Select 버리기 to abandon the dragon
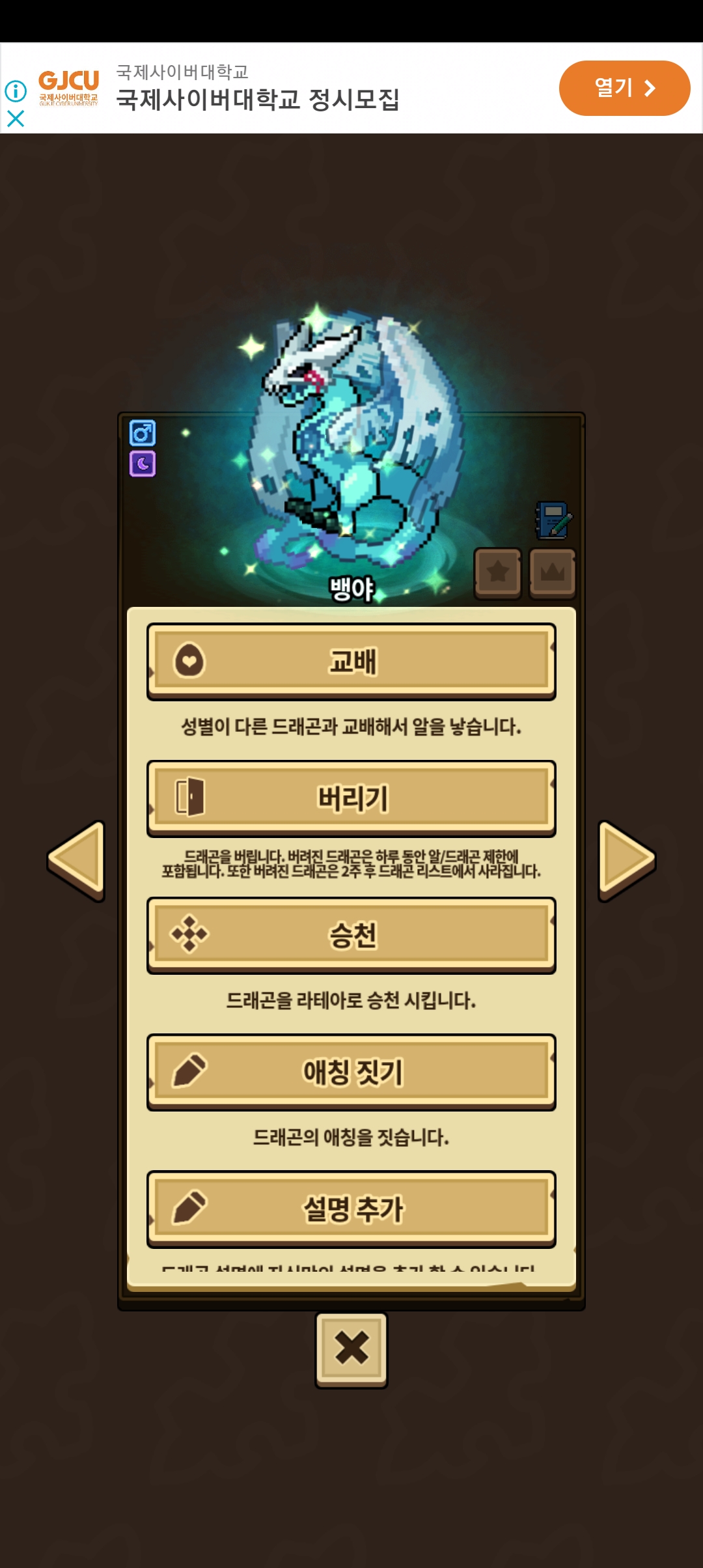 351,798
